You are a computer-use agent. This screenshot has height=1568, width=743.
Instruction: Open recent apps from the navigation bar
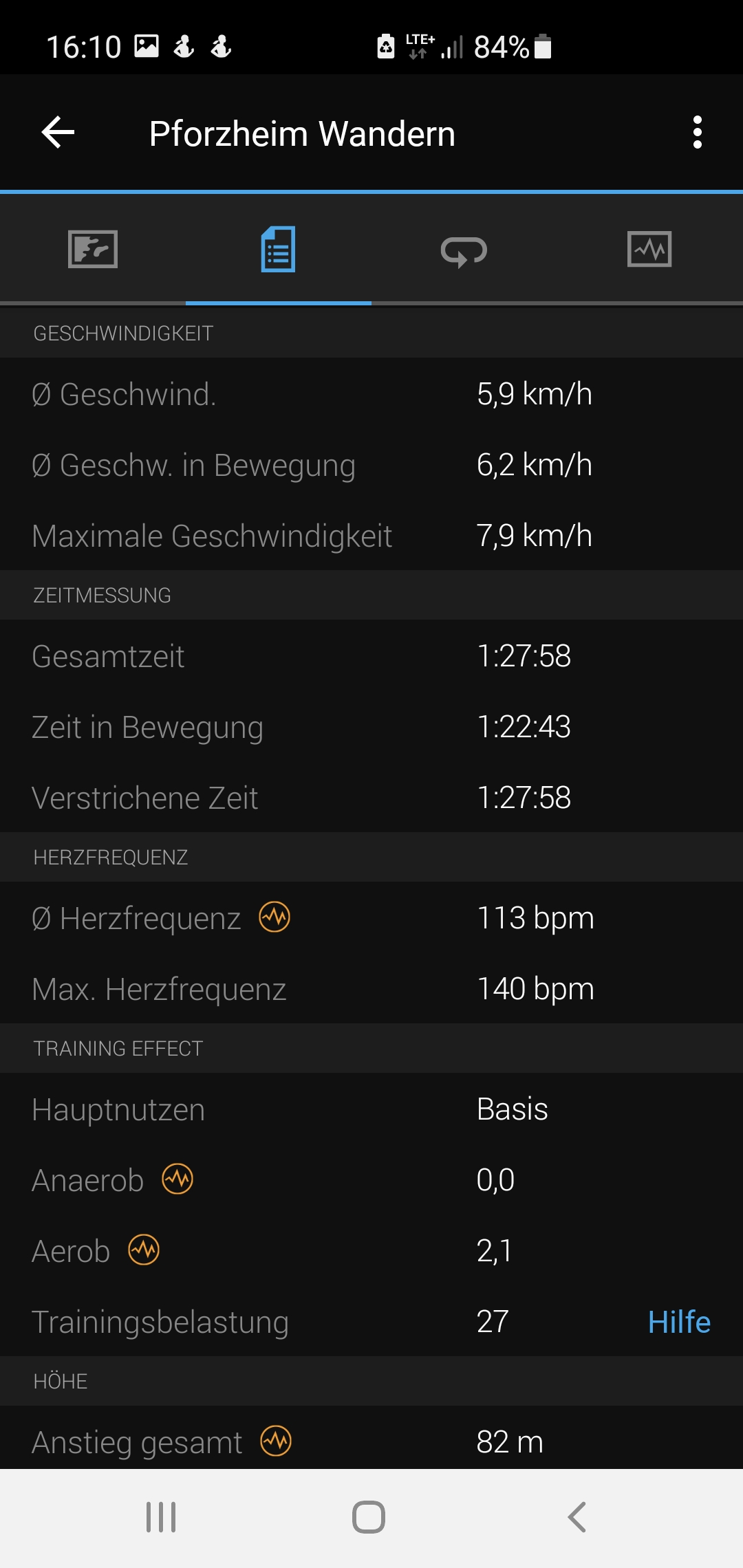click(x=161, y=1517)
